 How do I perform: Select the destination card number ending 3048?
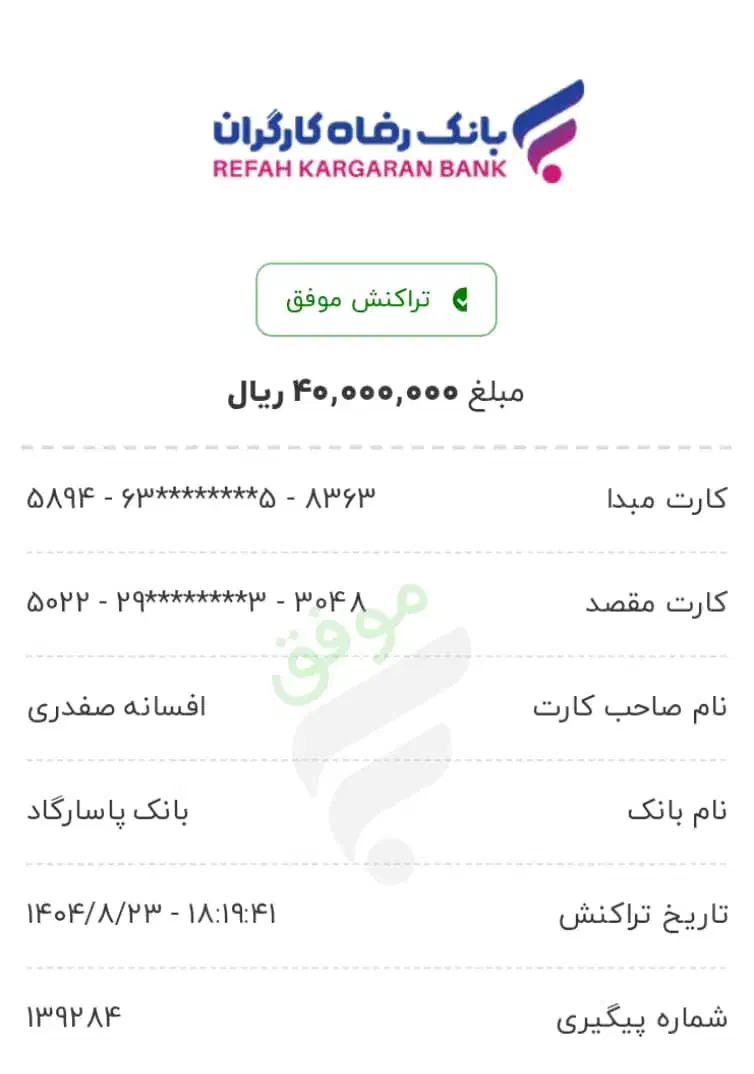tap(195, 603)
